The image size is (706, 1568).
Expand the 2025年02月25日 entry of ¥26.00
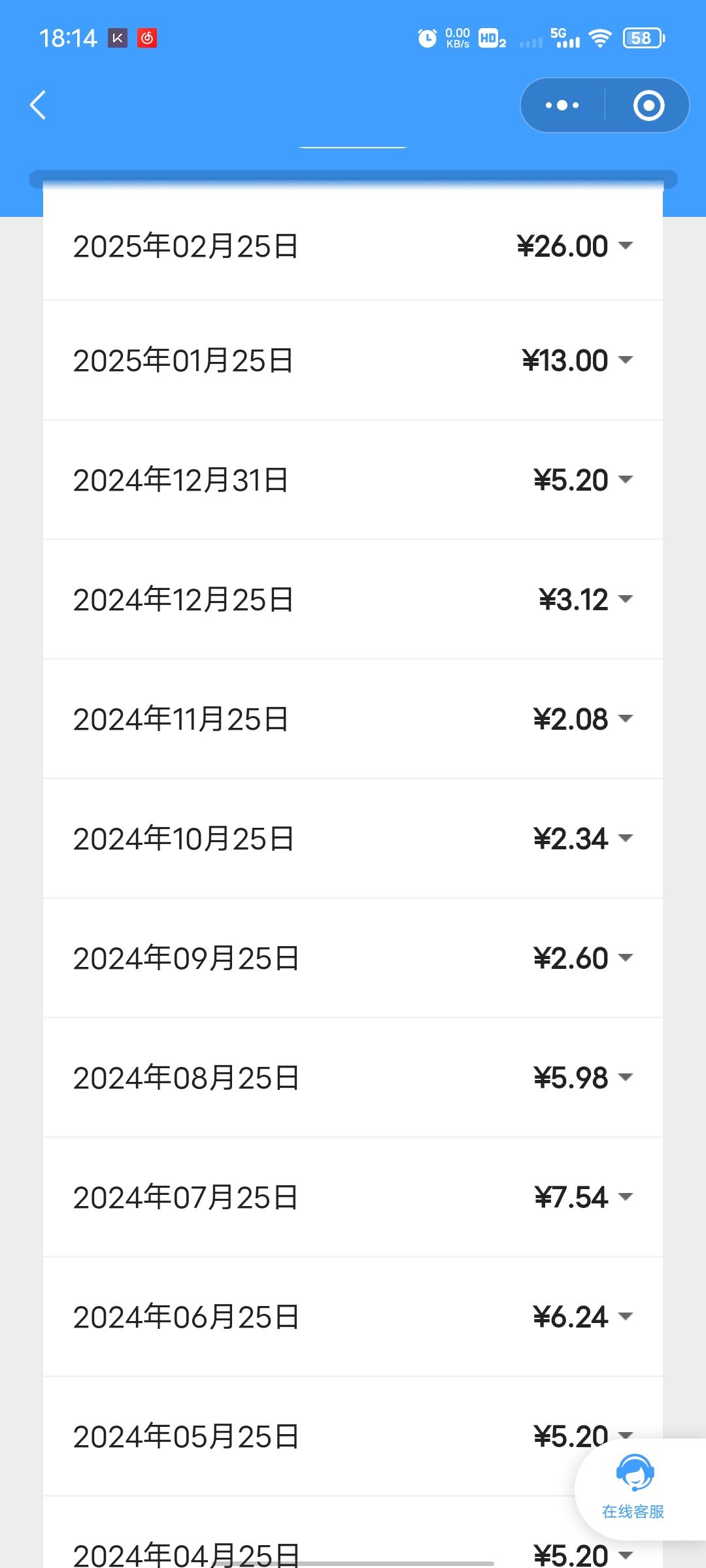353,246
